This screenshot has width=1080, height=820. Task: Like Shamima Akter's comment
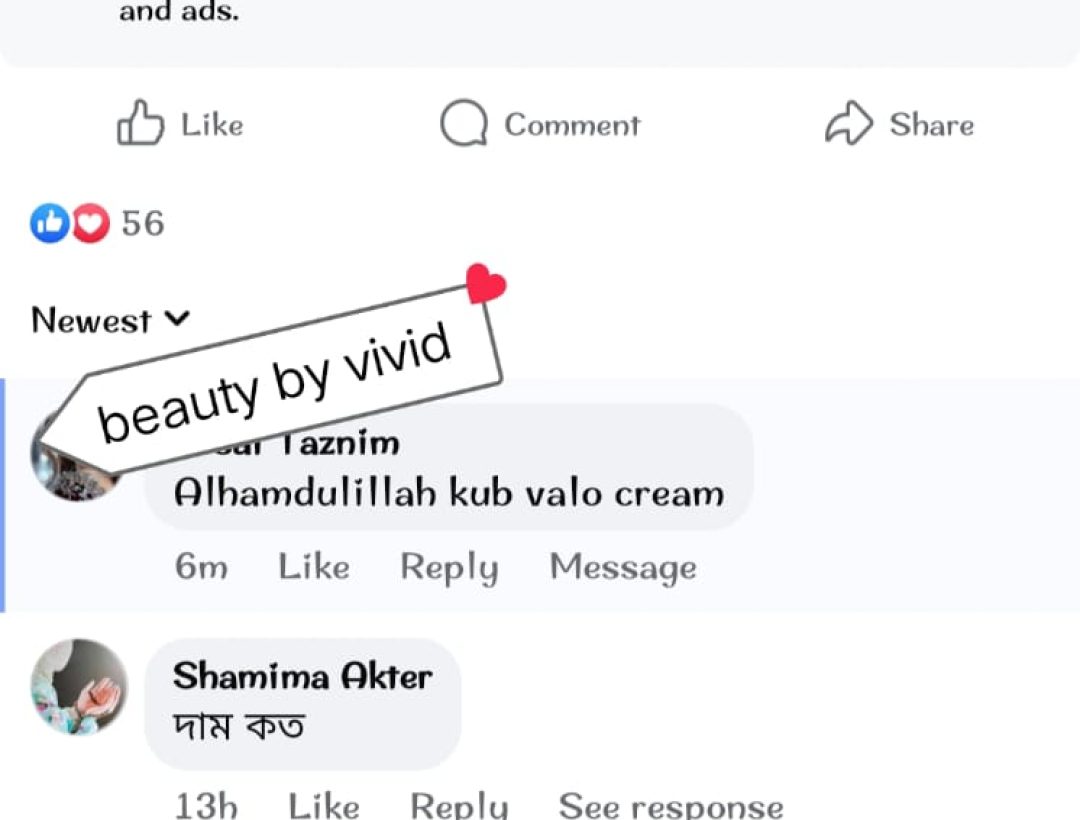pyautogui.click(x=323, y=805)
